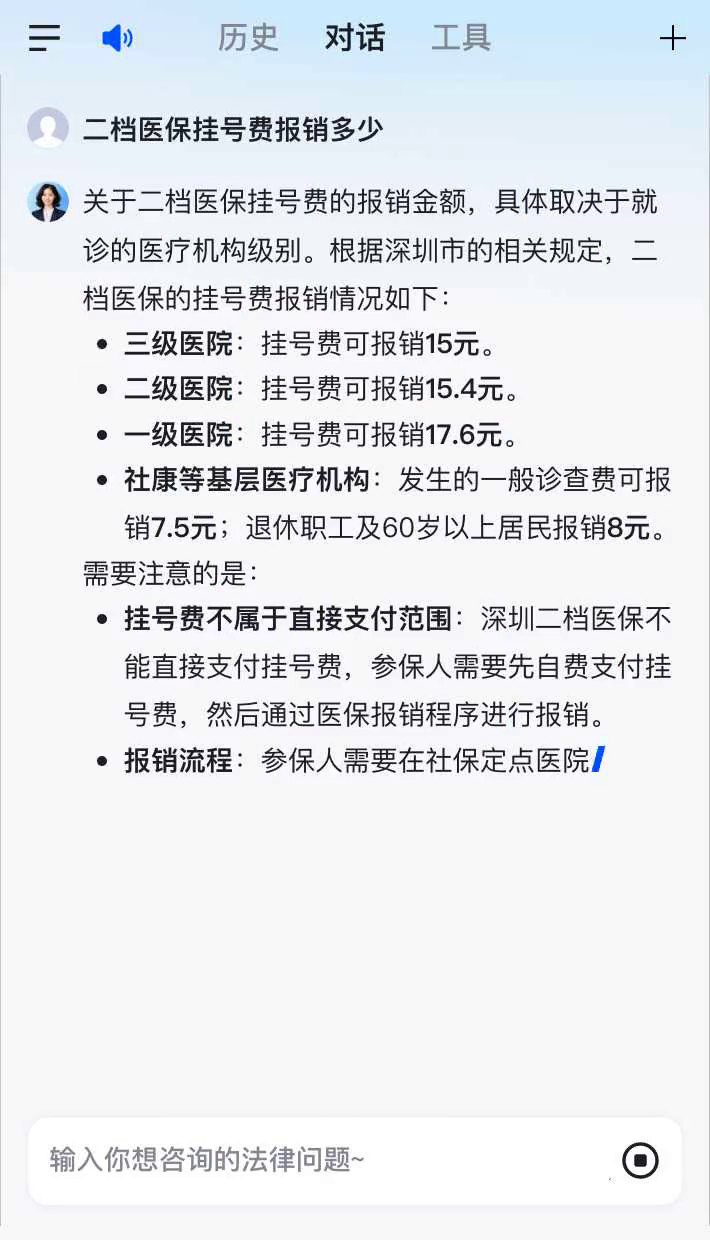Toggle the voice speaker icon
The image size is (710, 1240).
pyautogui.click(x=117, y=39)
